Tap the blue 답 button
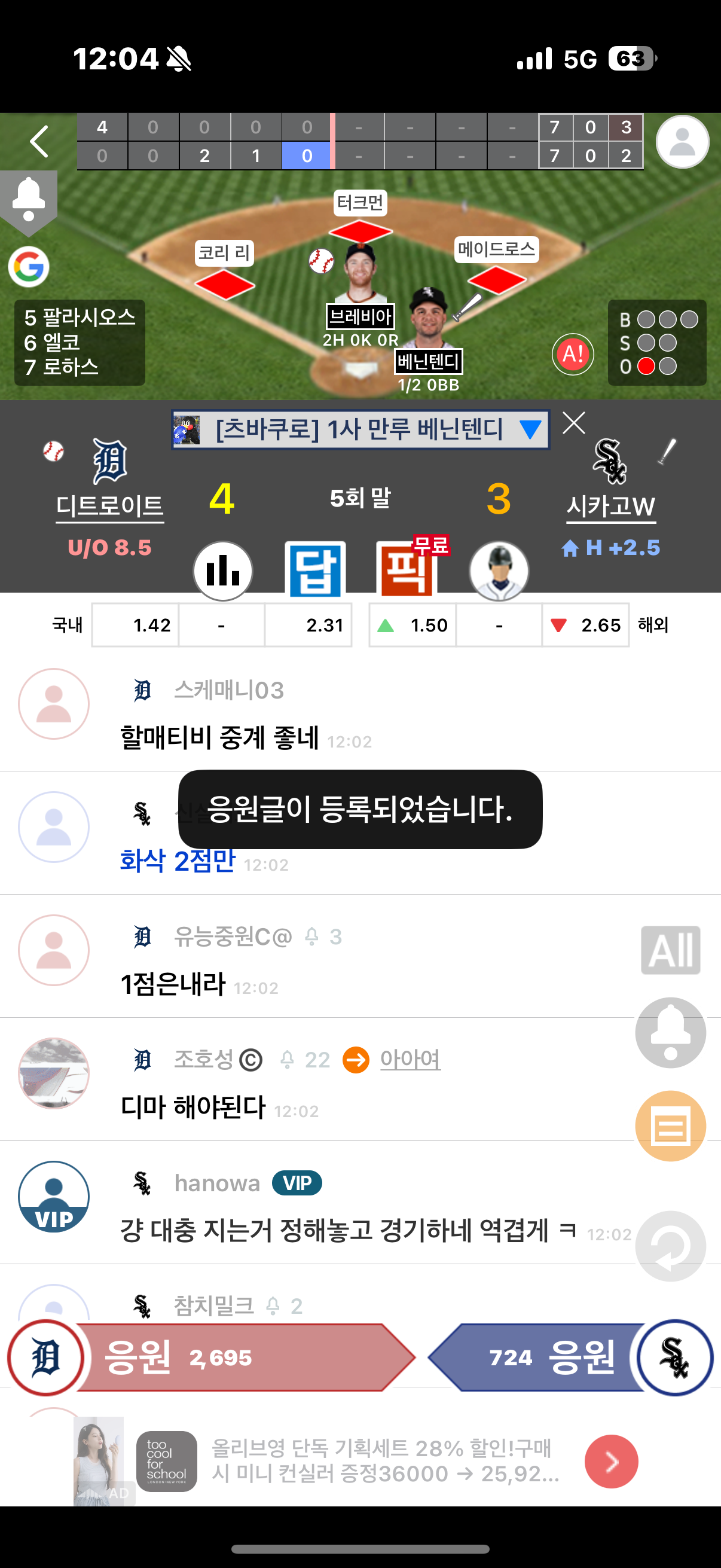Screen dimensions: 721x1568 [315, 571]
